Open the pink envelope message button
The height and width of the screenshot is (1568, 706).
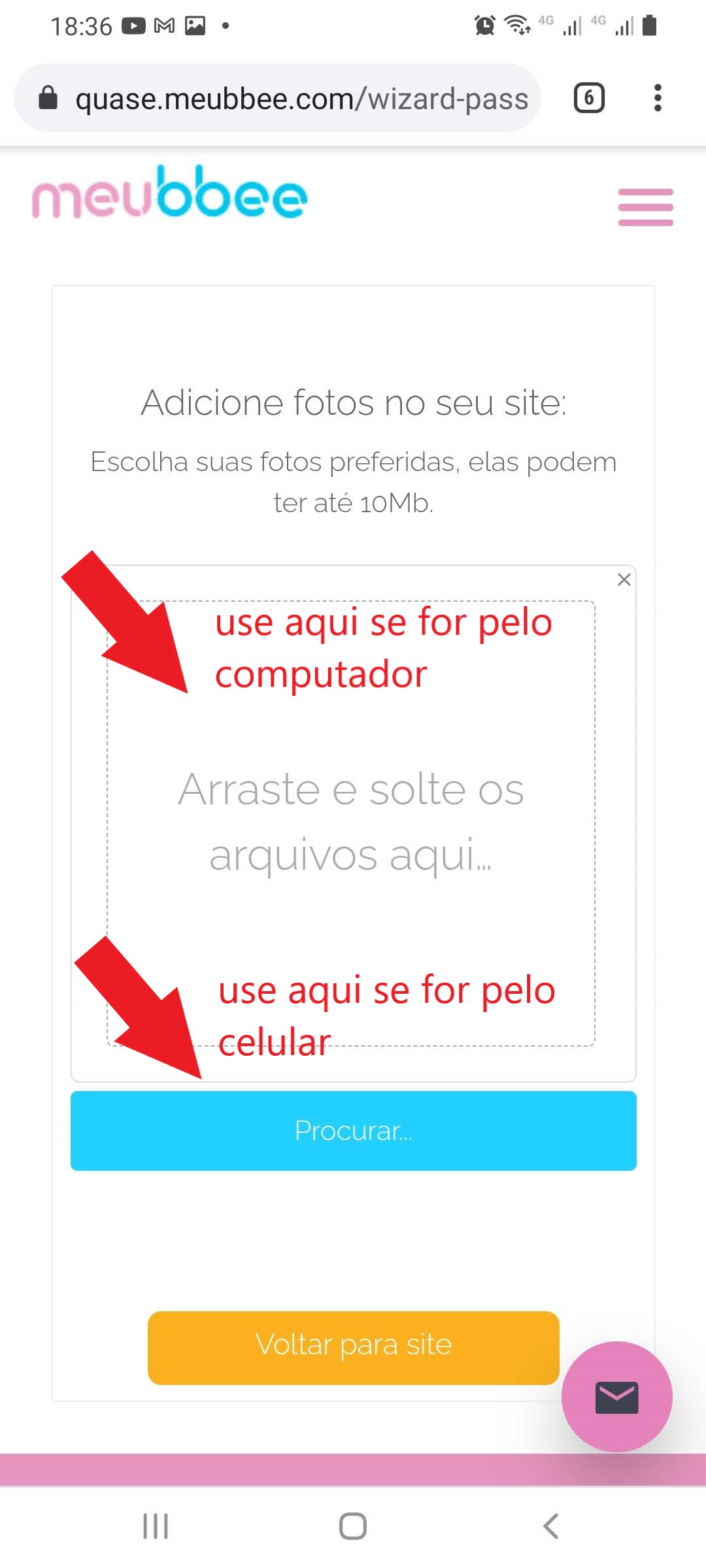pyautogui.click(x=616, y=1397)
